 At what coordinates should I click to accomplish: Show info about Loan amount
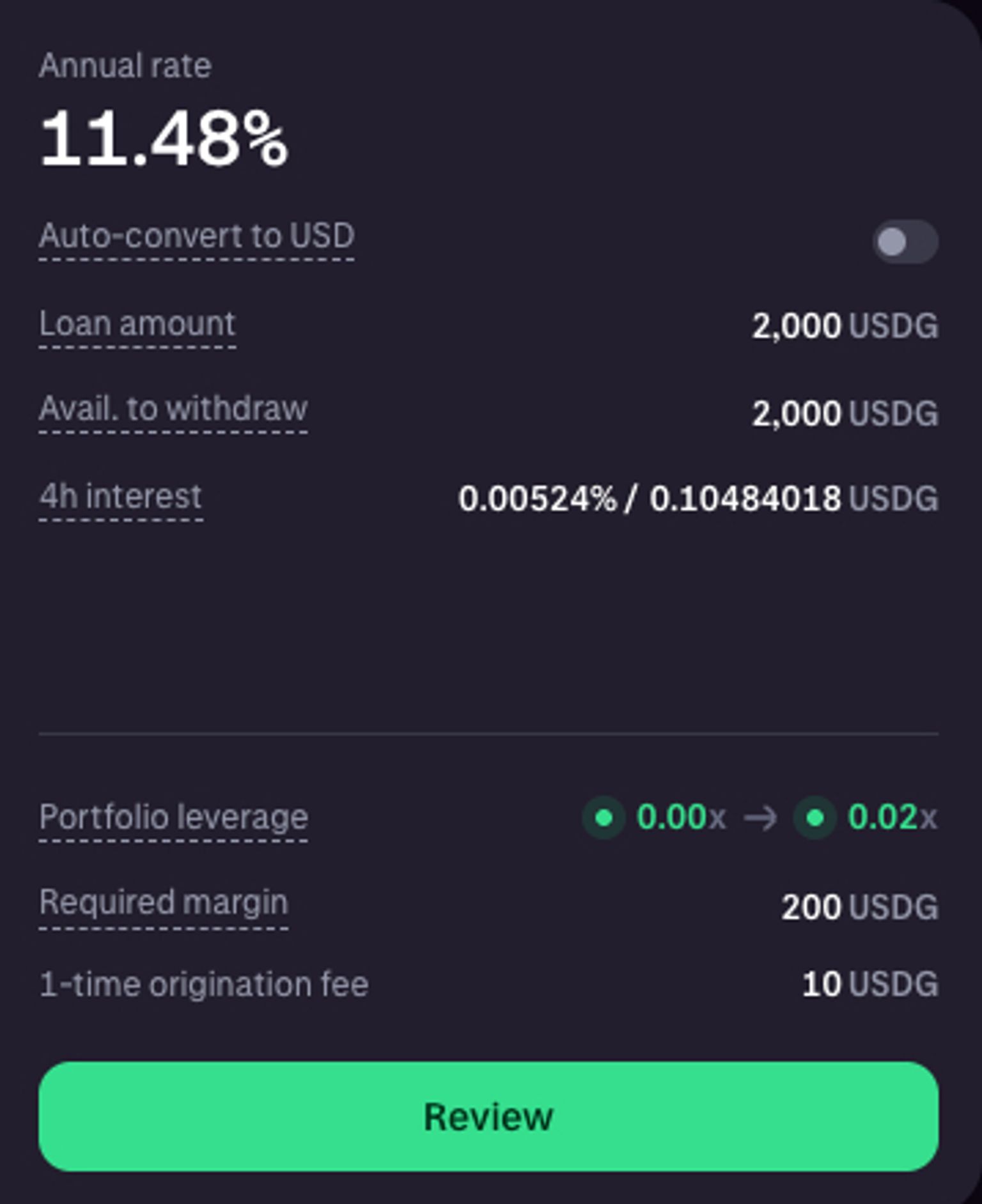(137, 324)
